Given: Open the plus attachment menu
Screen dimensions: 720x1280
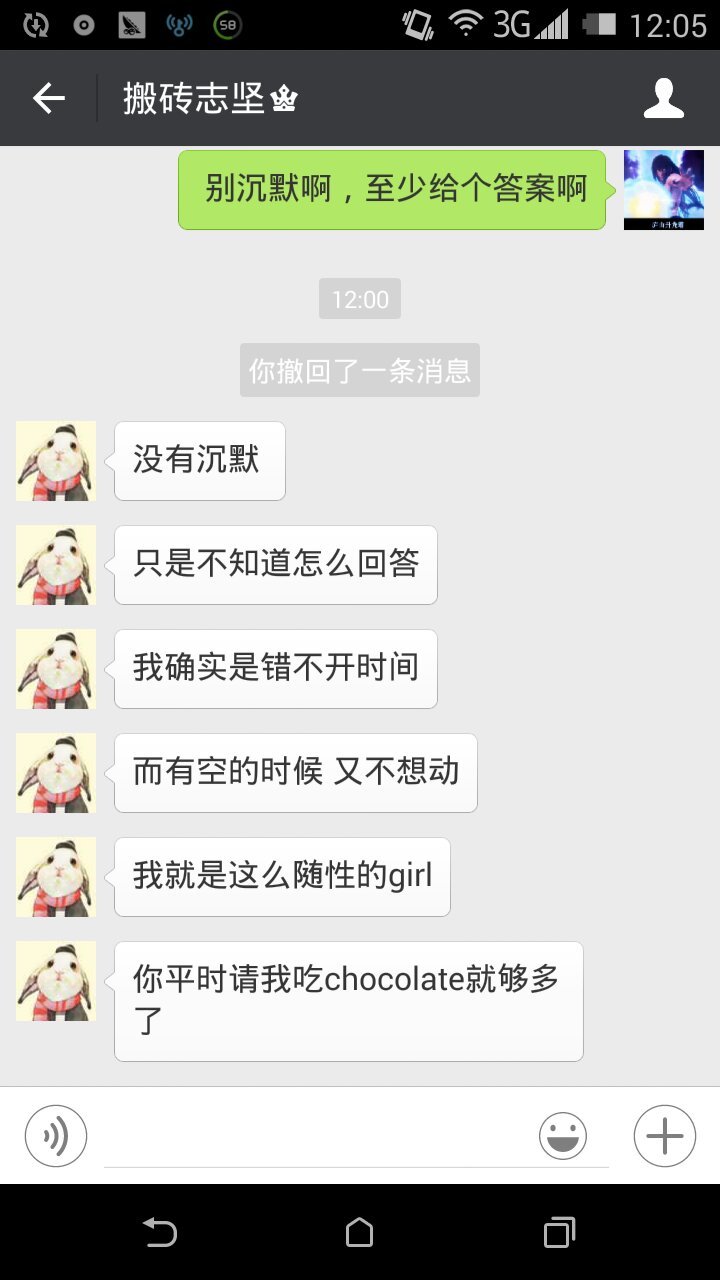Looking at the screenshot, I should point(664,1136).
